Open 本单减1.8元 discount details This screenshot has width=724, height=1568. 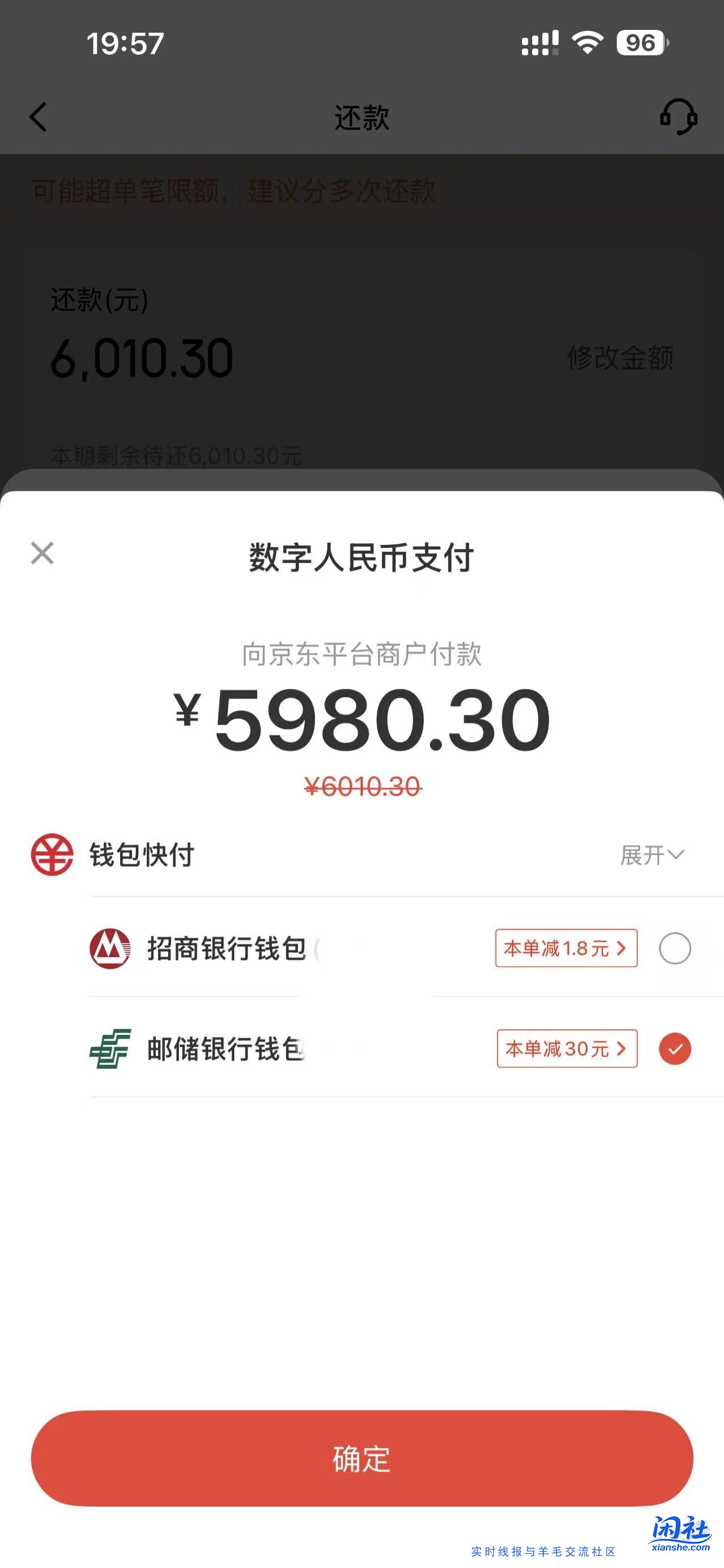tap(566, 948)
